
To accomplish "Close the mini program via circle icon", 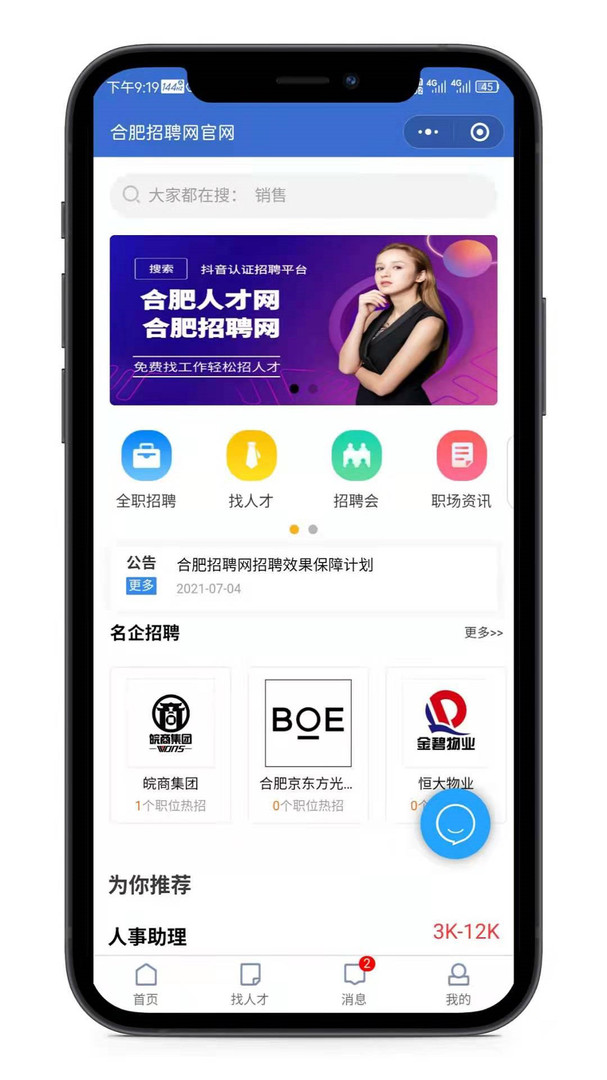I will click(x=479, y=132).
